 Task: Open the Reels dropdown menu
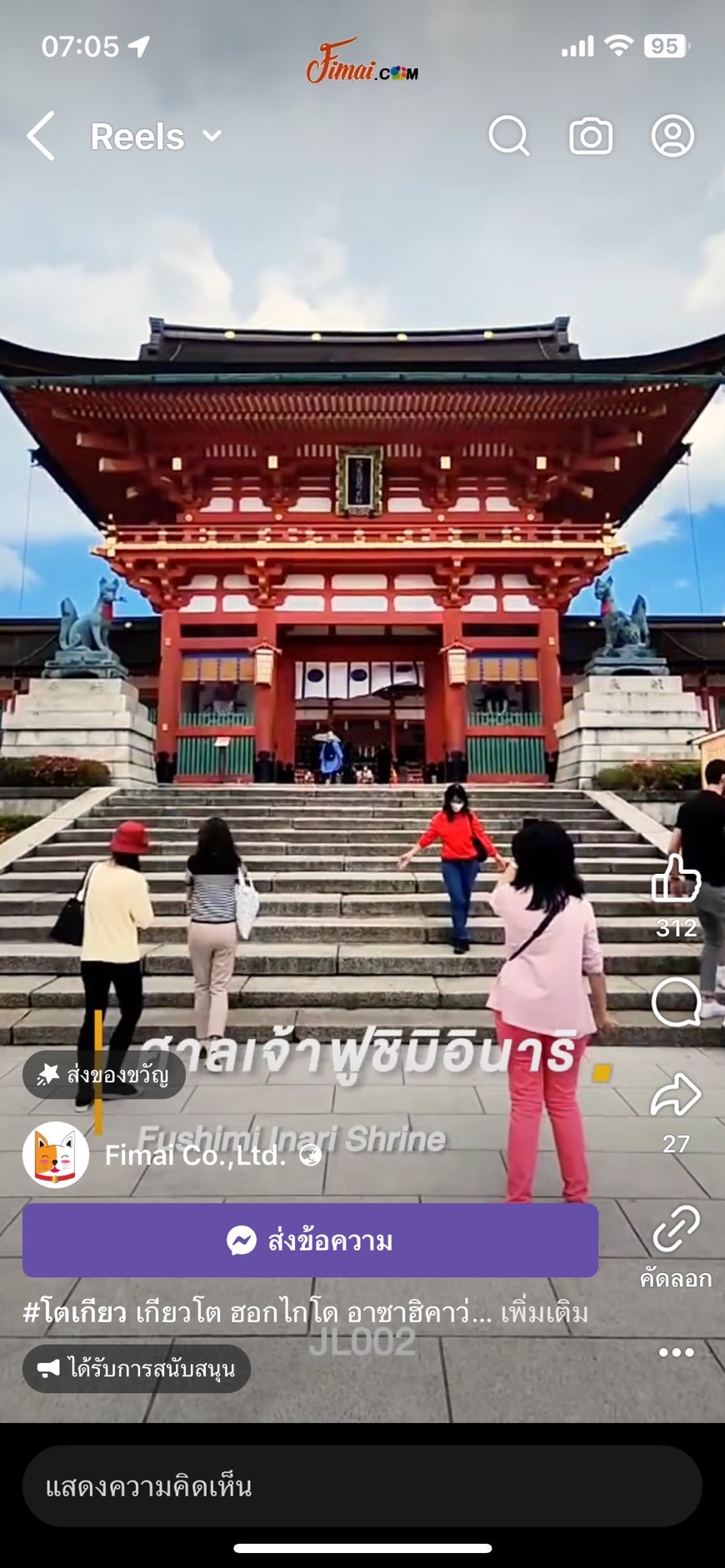tap(156, 137)
